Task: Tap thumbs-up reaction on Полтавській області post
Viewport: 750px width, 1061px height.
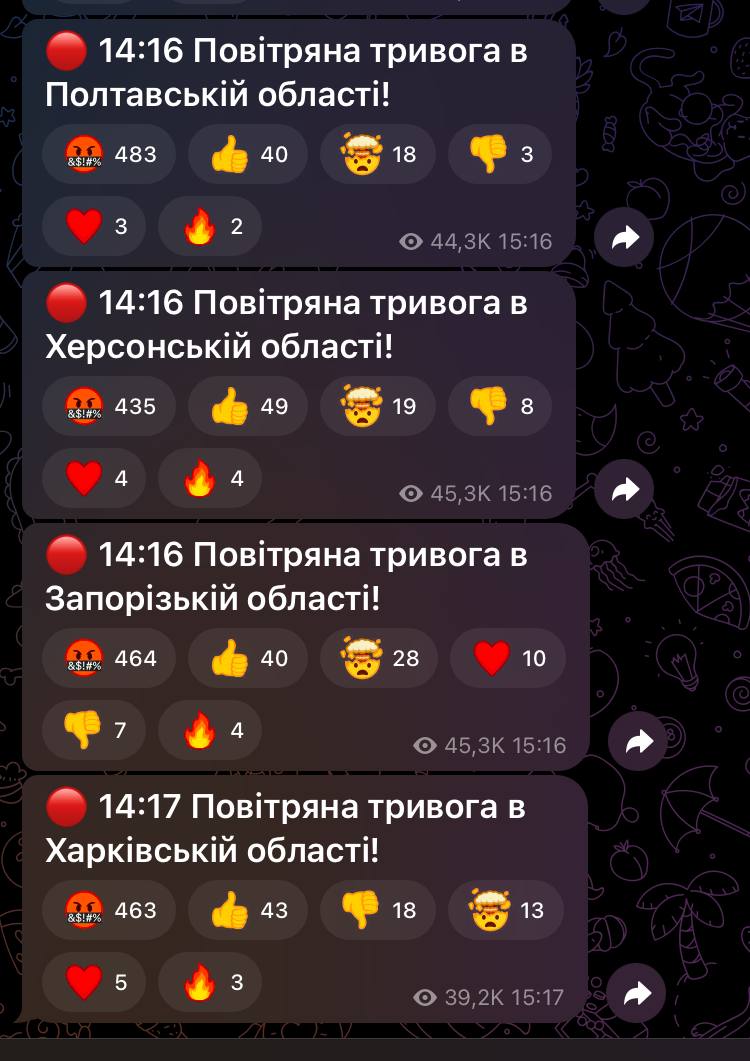Action: click(x=248, y=154)
